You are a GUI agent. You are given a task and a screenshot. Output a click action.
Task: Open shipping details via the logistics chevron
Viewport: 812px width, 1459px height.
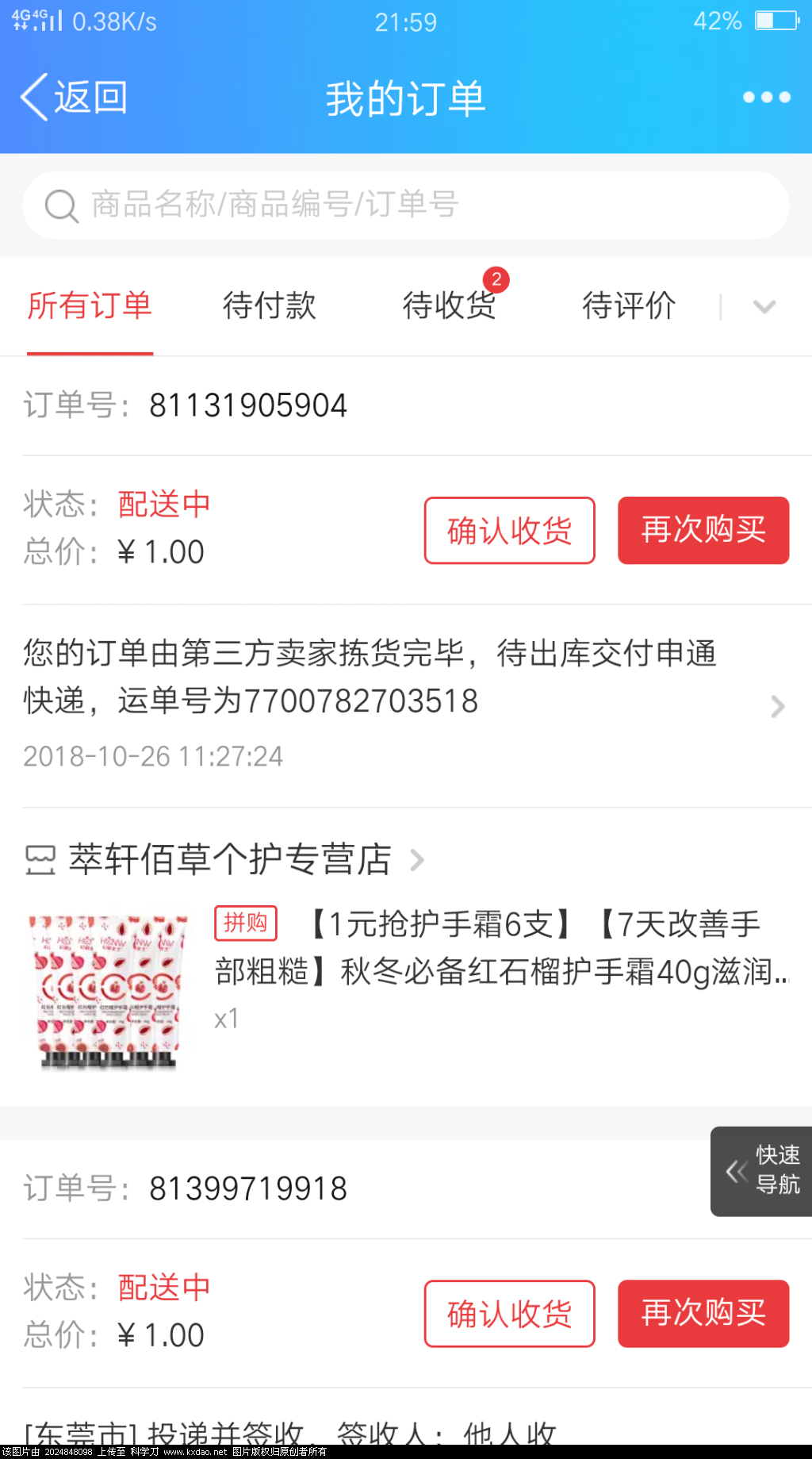776,705
